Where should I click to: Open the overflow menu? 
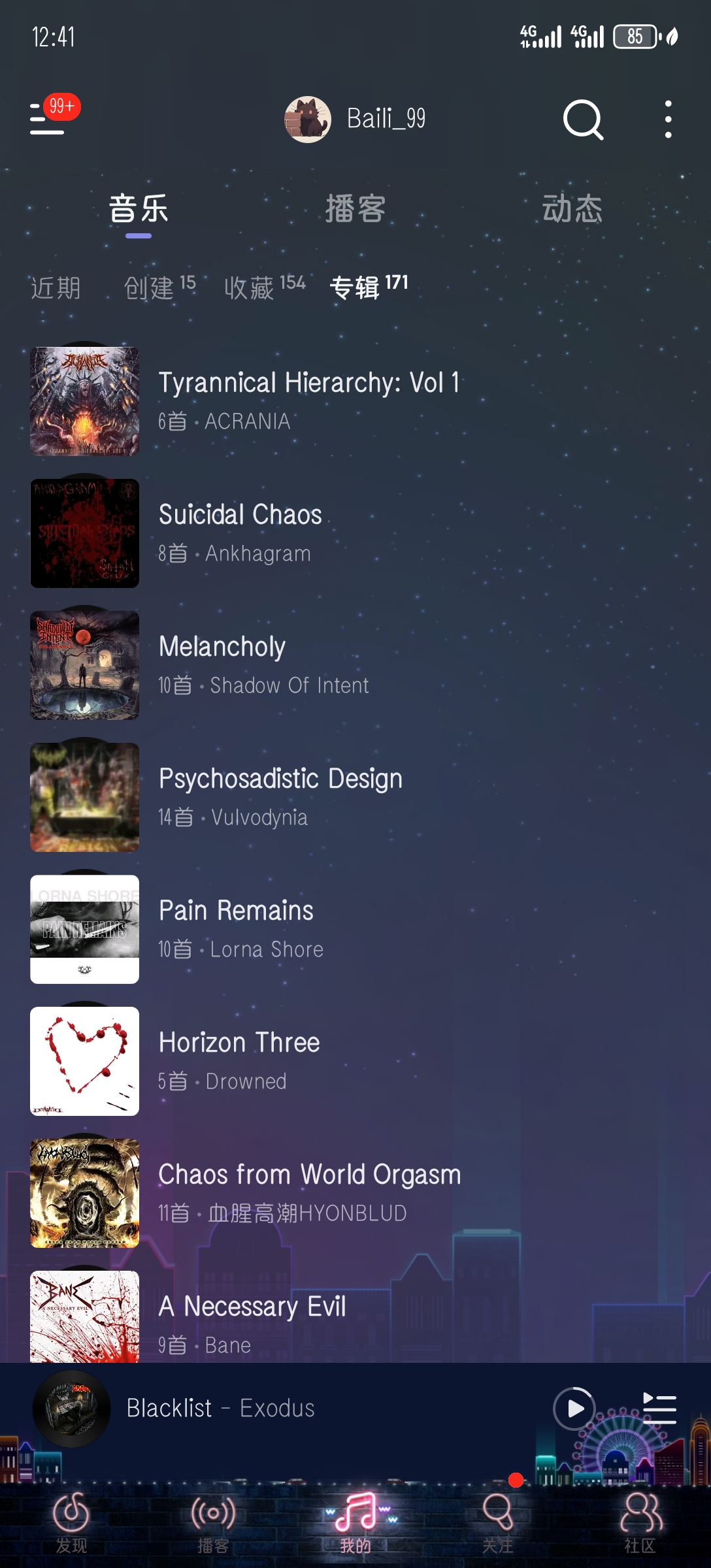tap(667, 120)
